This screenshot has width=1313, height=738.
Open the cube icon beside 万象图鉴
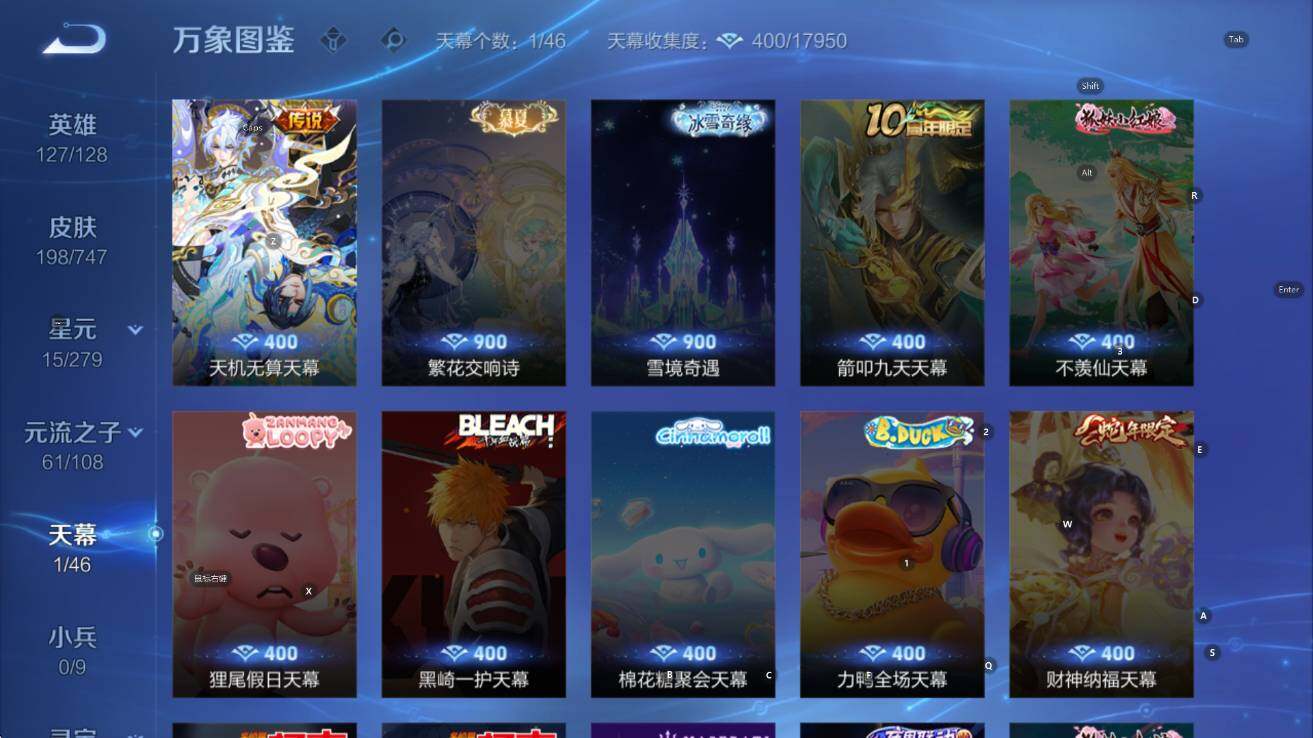(333, 40)
